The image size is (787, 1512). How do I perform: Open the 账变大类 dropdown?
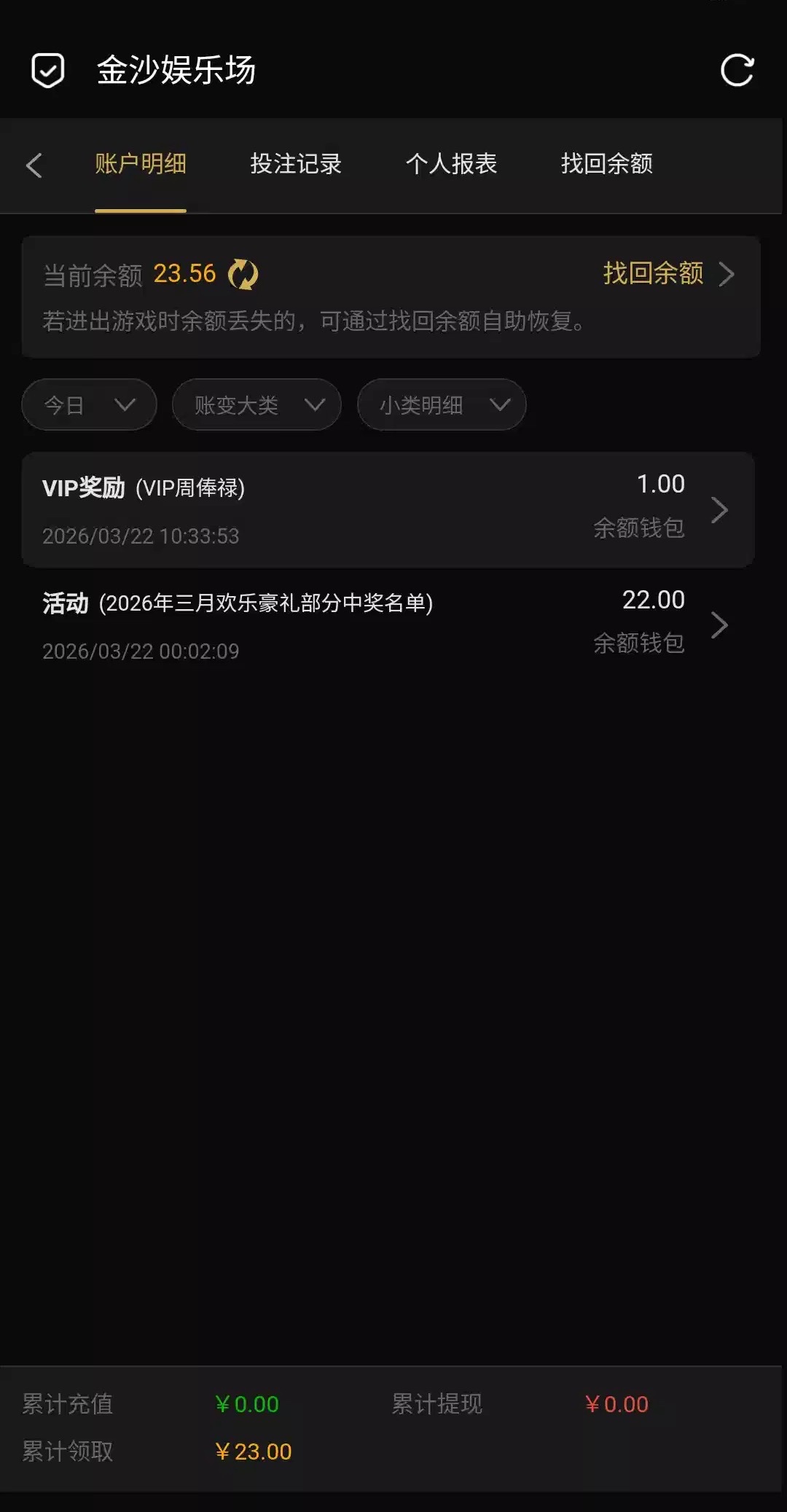click(257, 404)
